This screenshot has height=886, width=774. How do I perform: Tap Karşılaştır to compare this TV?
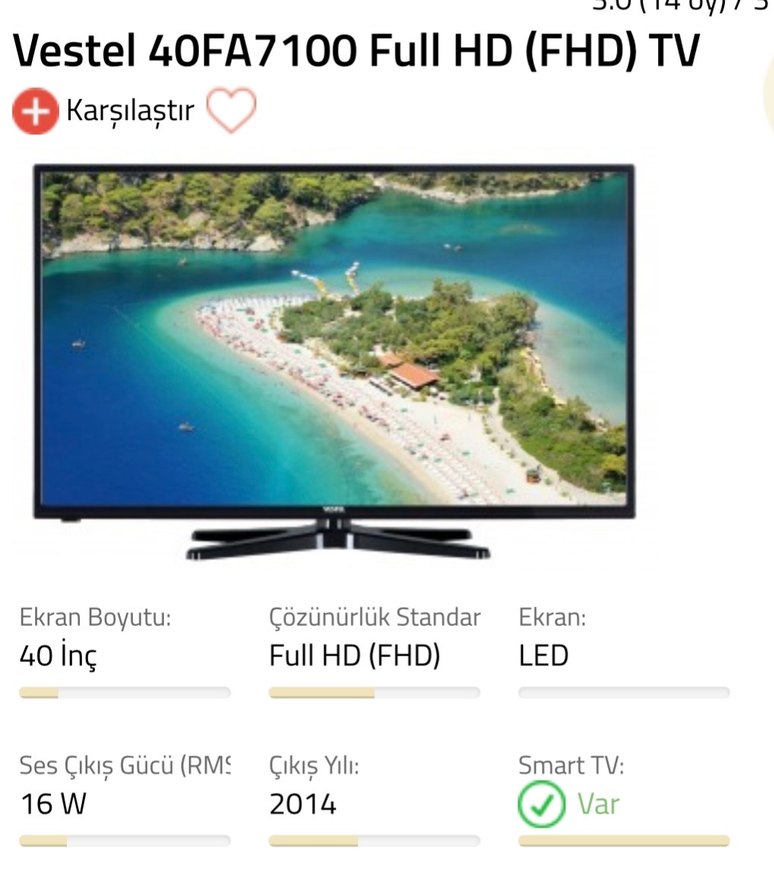105,111
